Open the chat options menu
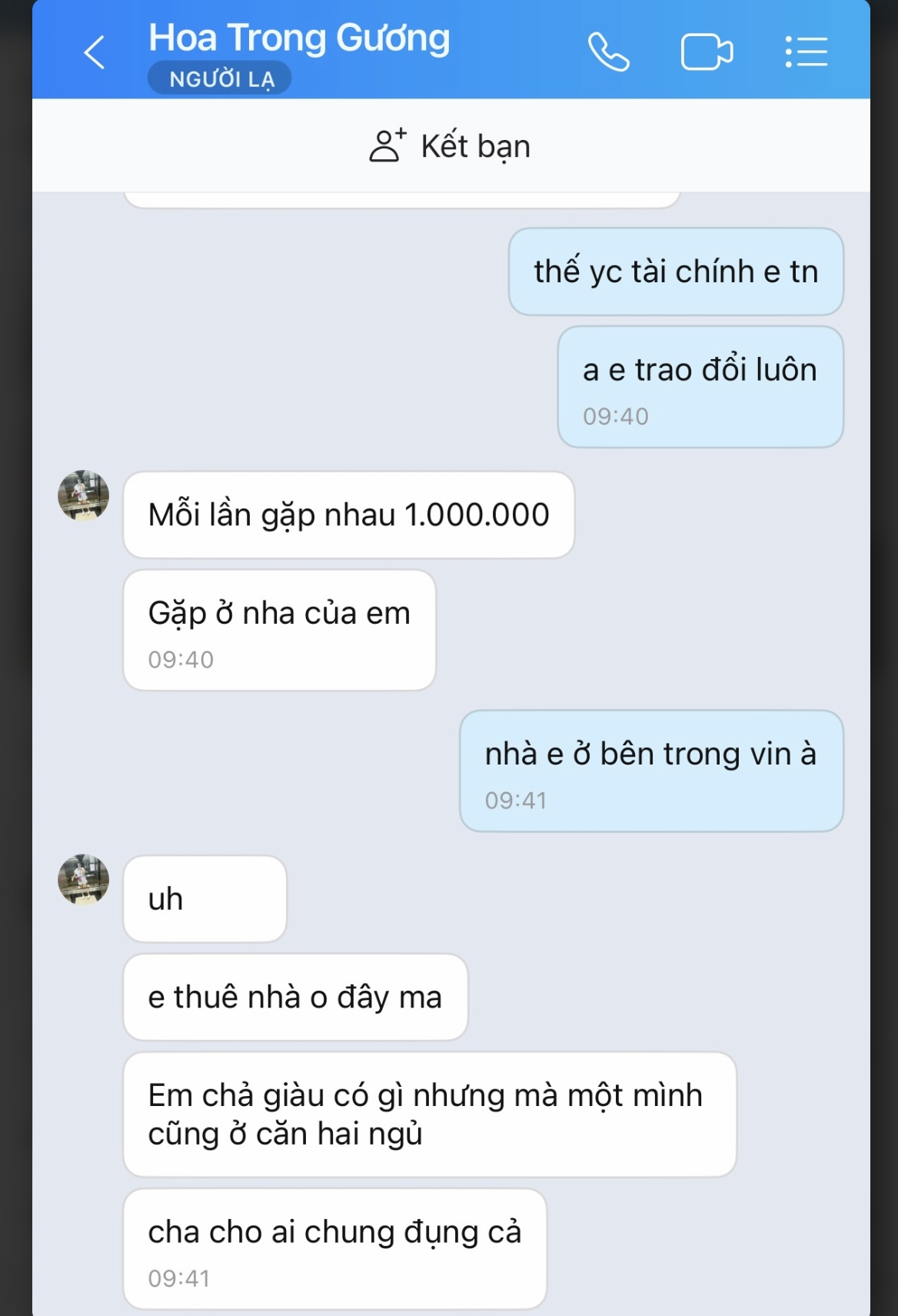 coord(806,52)
